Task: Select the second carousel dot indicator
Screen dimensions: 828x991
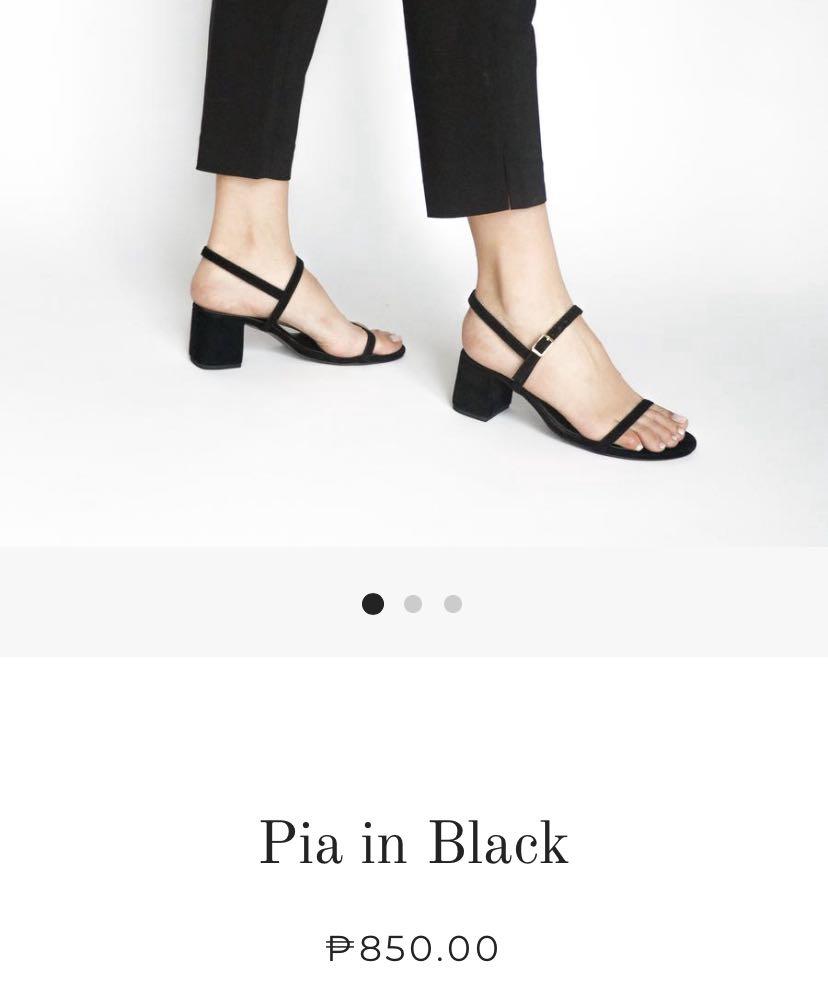Action: point(413,604)
